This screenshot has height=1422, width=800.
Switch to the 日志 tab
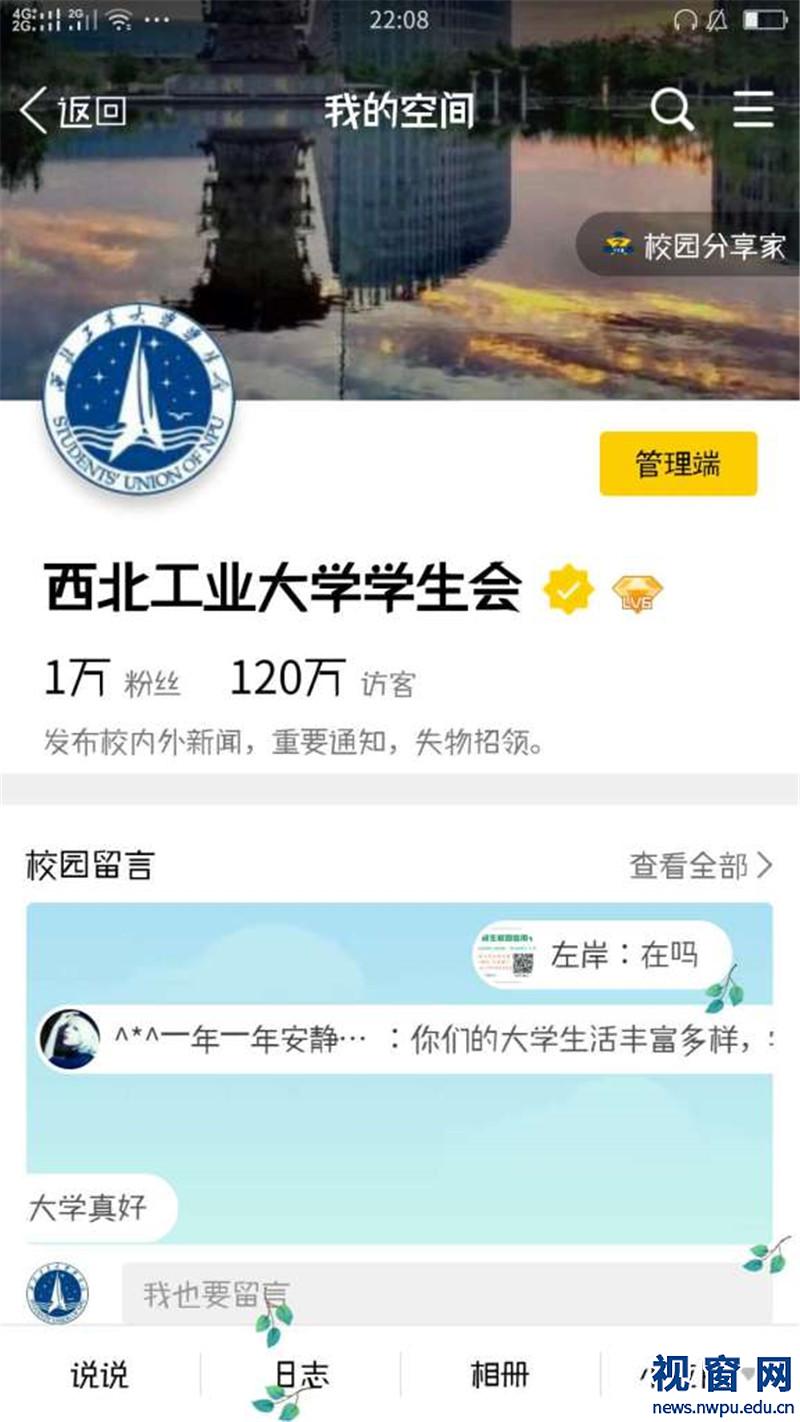(x=301, y=1375)
